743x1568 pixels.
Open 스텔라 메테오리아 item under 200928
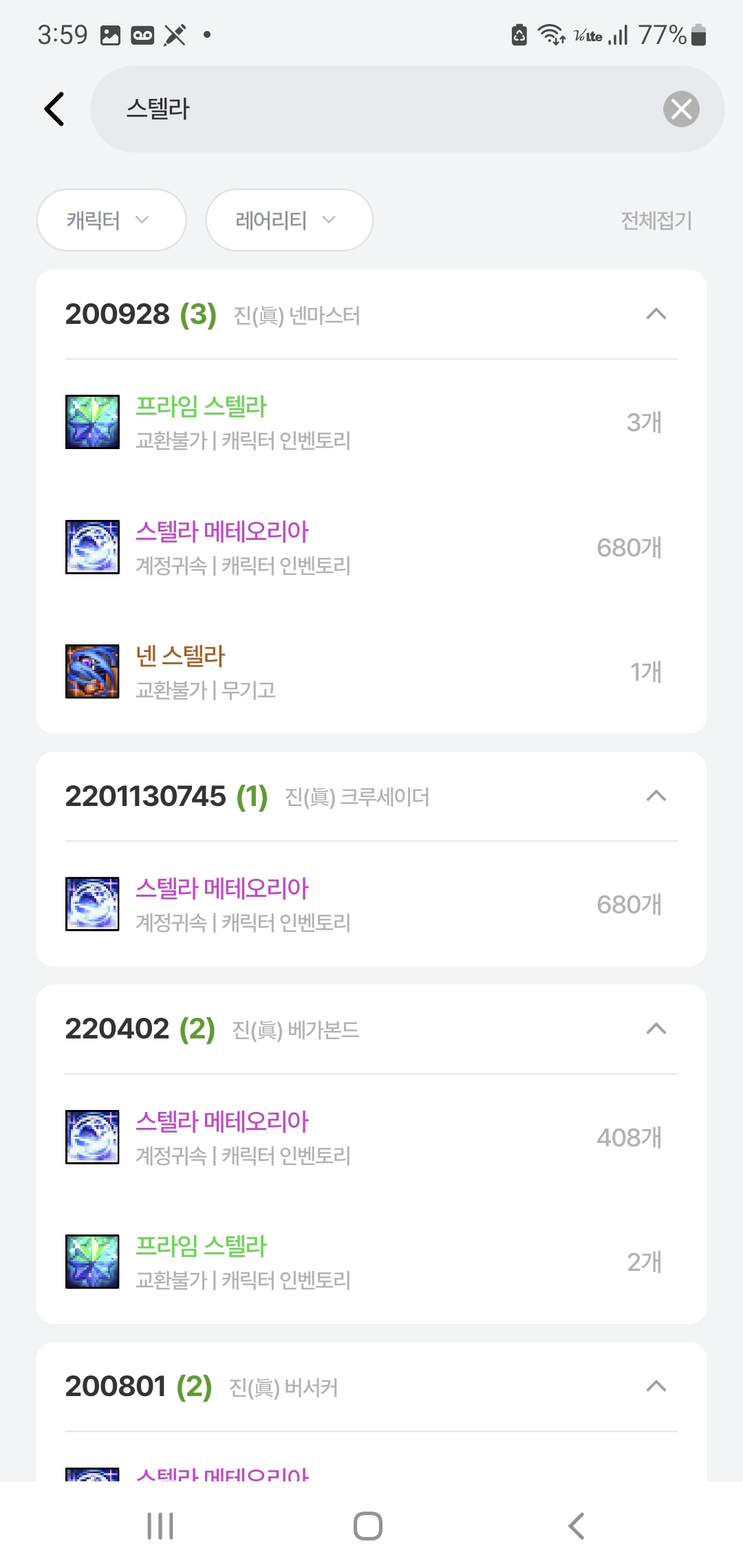[x=365, y=547]
